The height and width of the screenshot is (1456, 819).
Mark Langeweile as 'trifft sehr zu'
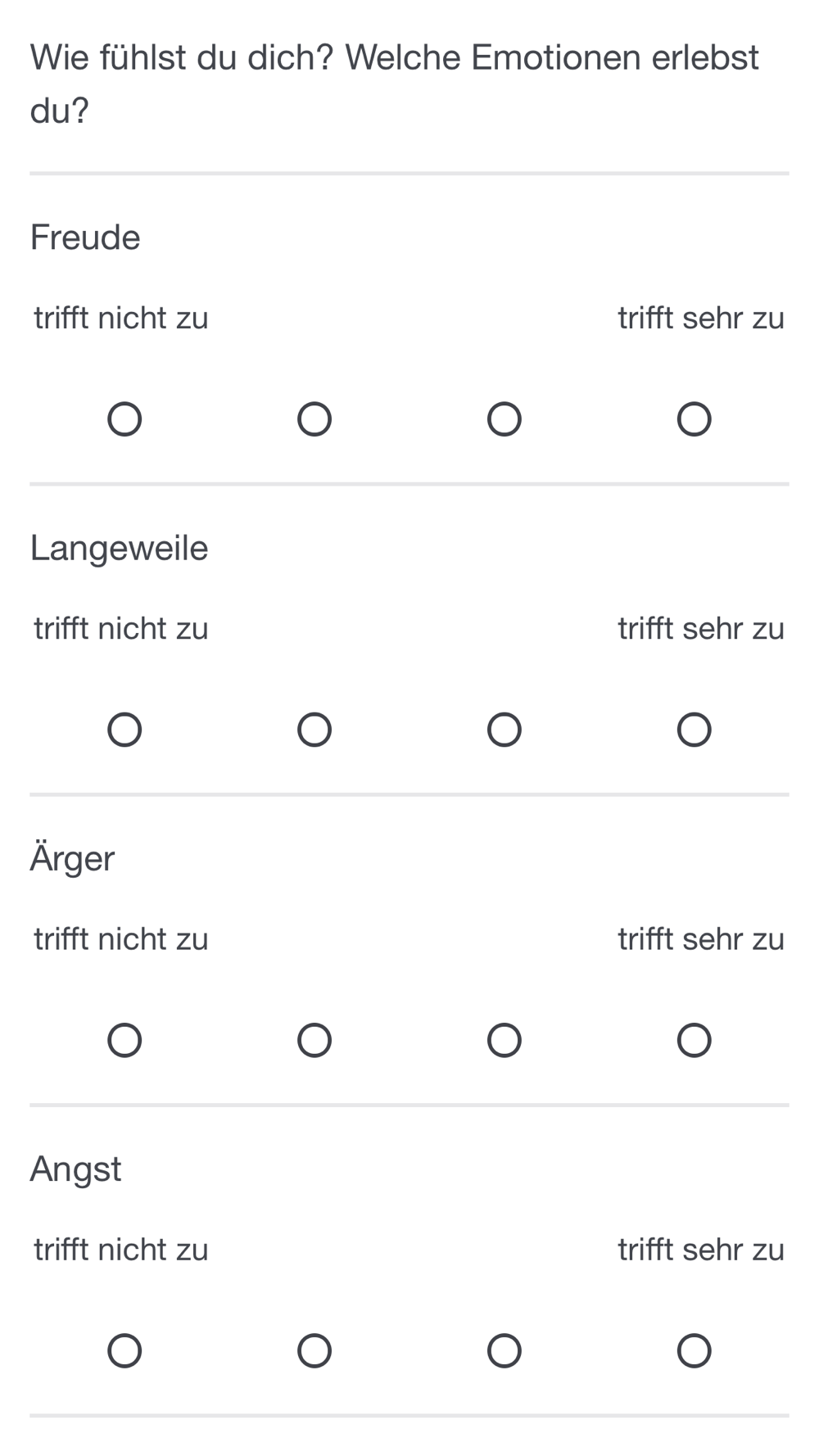pyautogui.click(x=695, y=730)
